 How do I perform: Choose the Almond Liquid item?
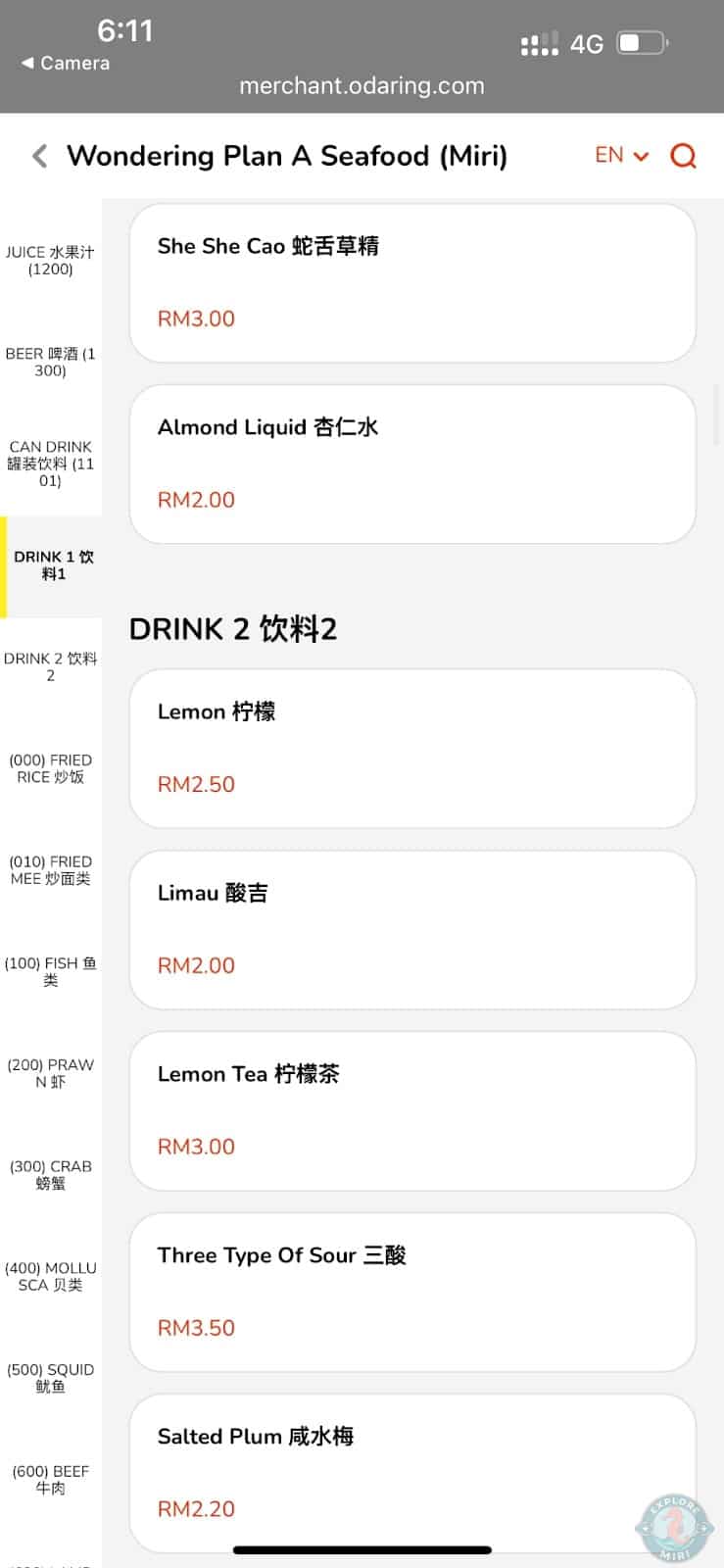click(412, 464)
